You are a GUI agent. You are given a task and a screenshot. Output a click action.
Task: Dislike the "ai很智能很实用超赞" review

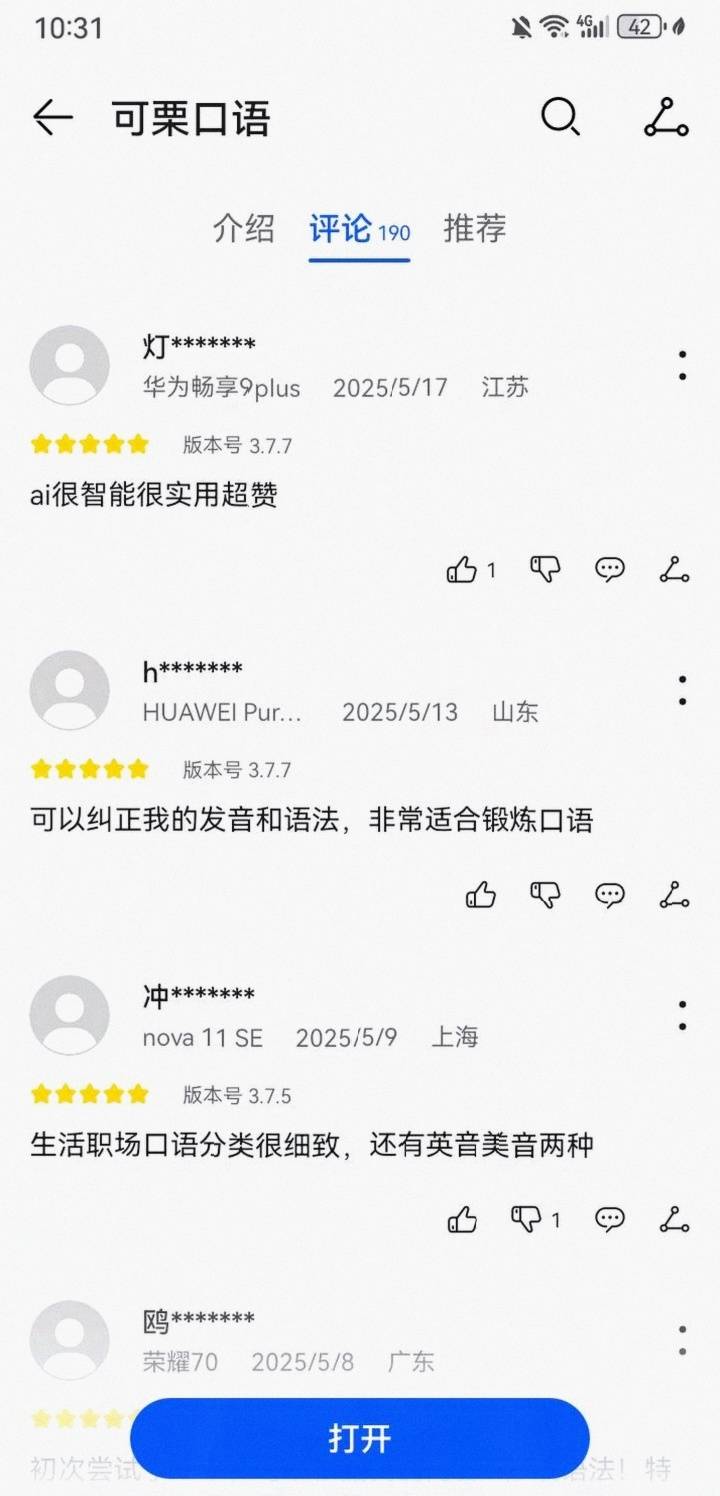545,570
